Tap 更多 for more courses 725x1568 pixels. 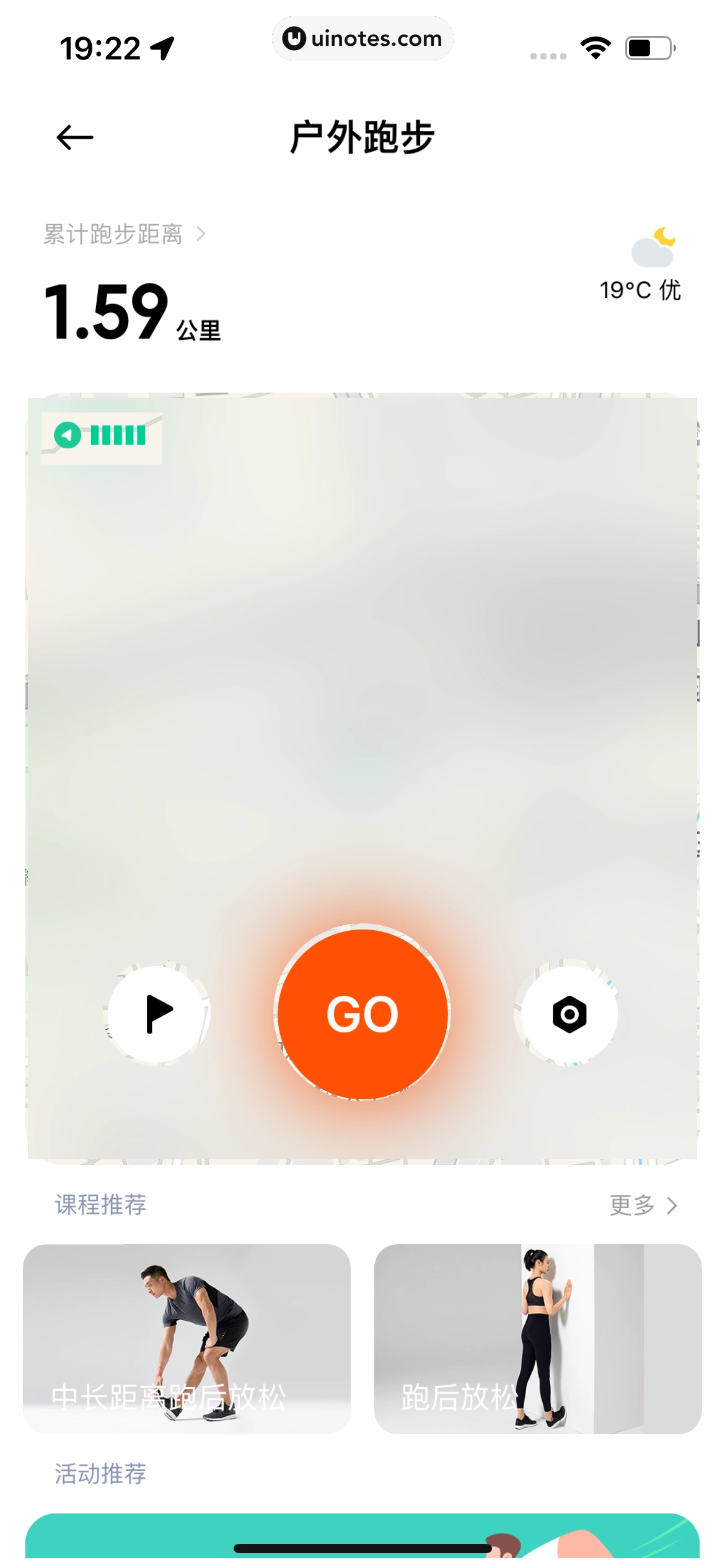[643, 1205]
